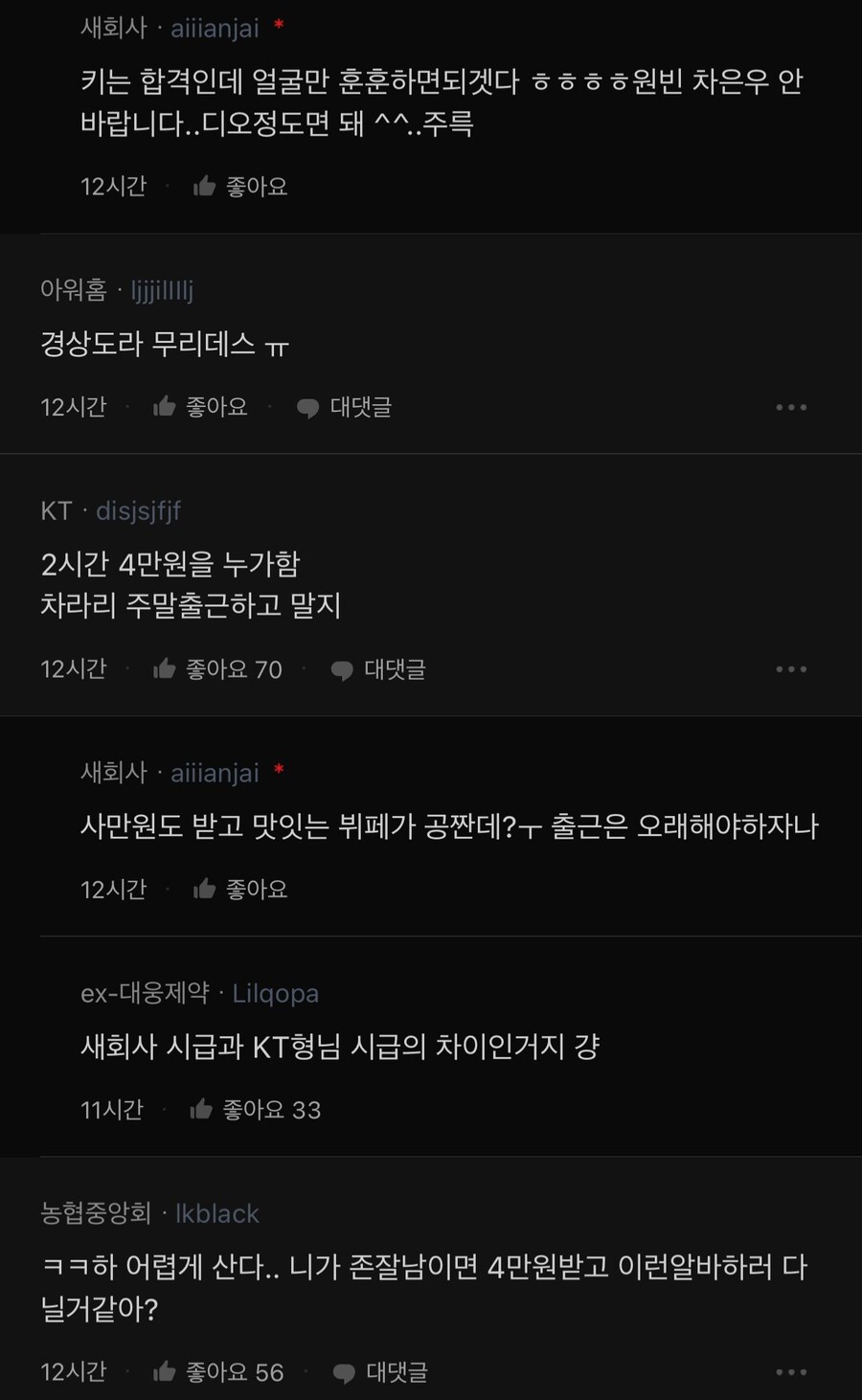This screenshot has width=862, height=1400.
Task: Open the three-dot menu on 농협중앙회's comment
Action: (791, 1371)
